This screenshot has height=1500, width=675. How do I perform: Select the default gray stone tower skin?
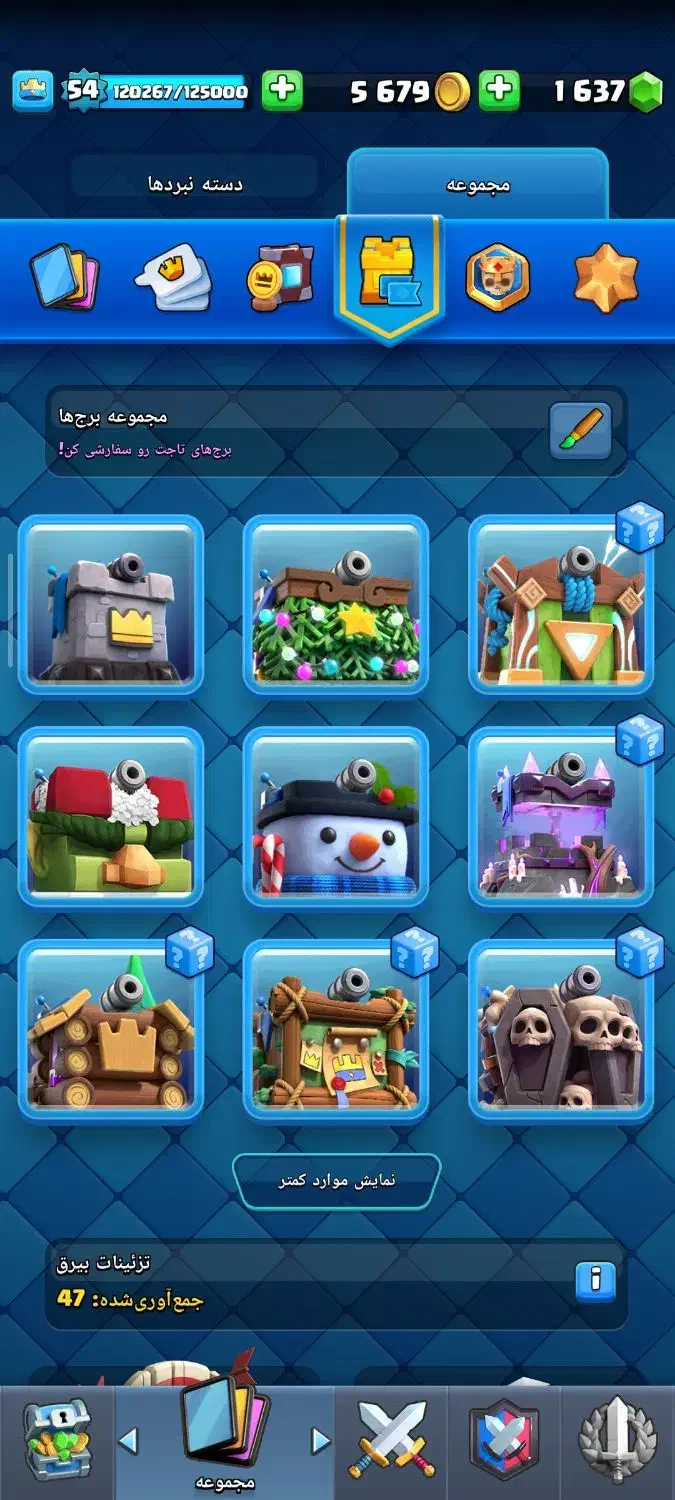(110, 605)
